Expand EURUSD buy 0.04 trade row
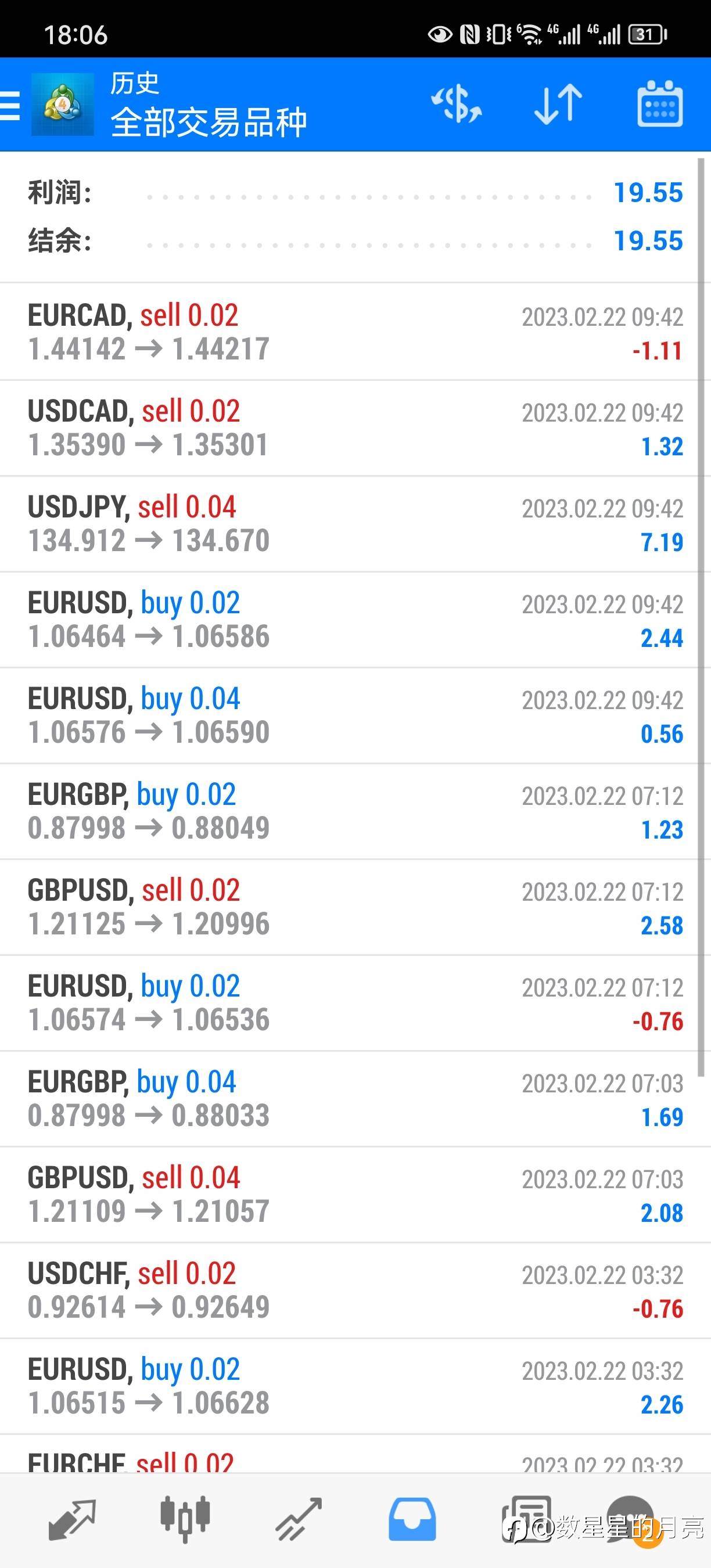 pyautogui.click(x=355, y=715)
